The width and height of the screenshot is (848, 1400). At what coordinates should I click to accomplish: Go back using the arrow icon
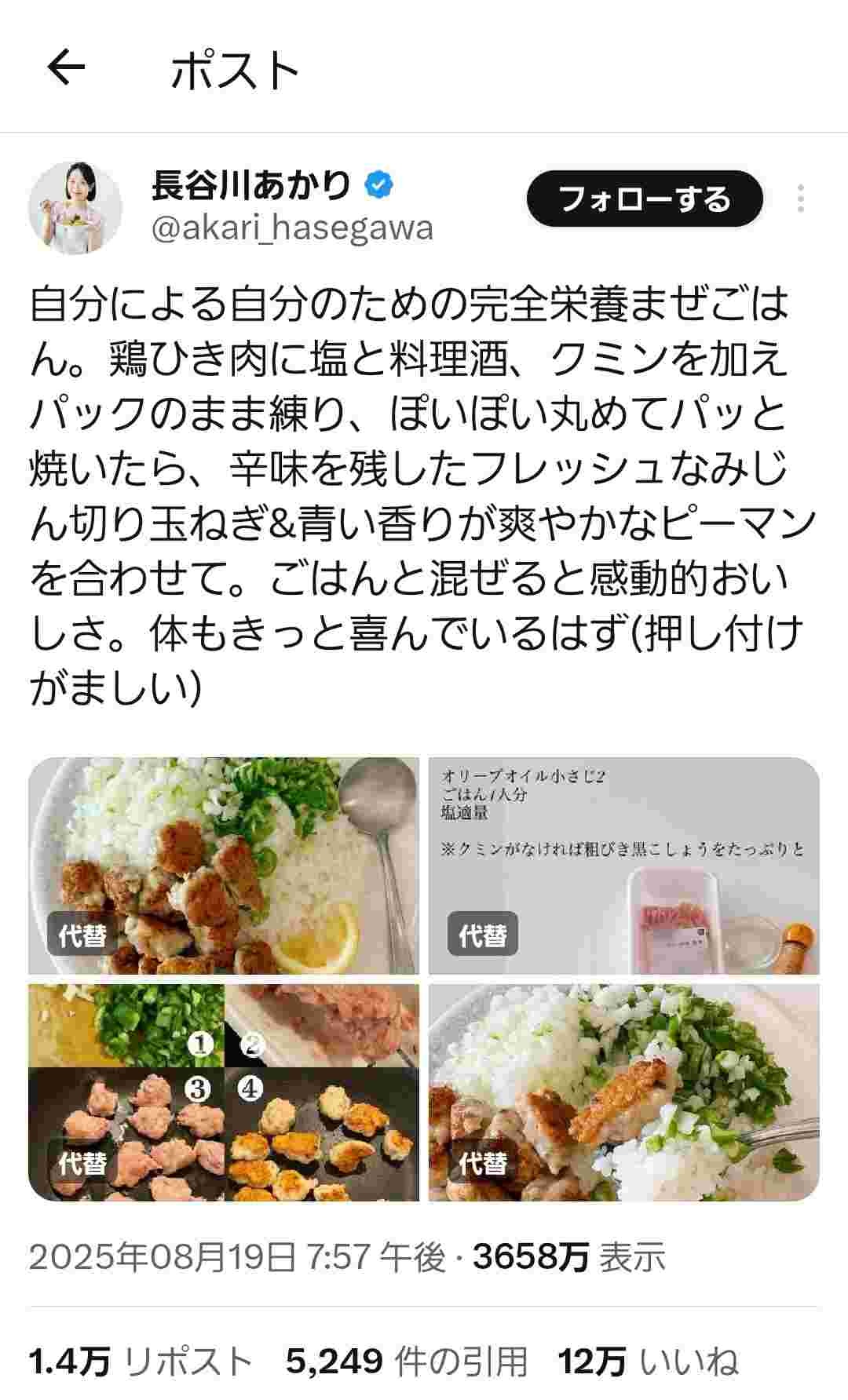[x=66, y=69]
